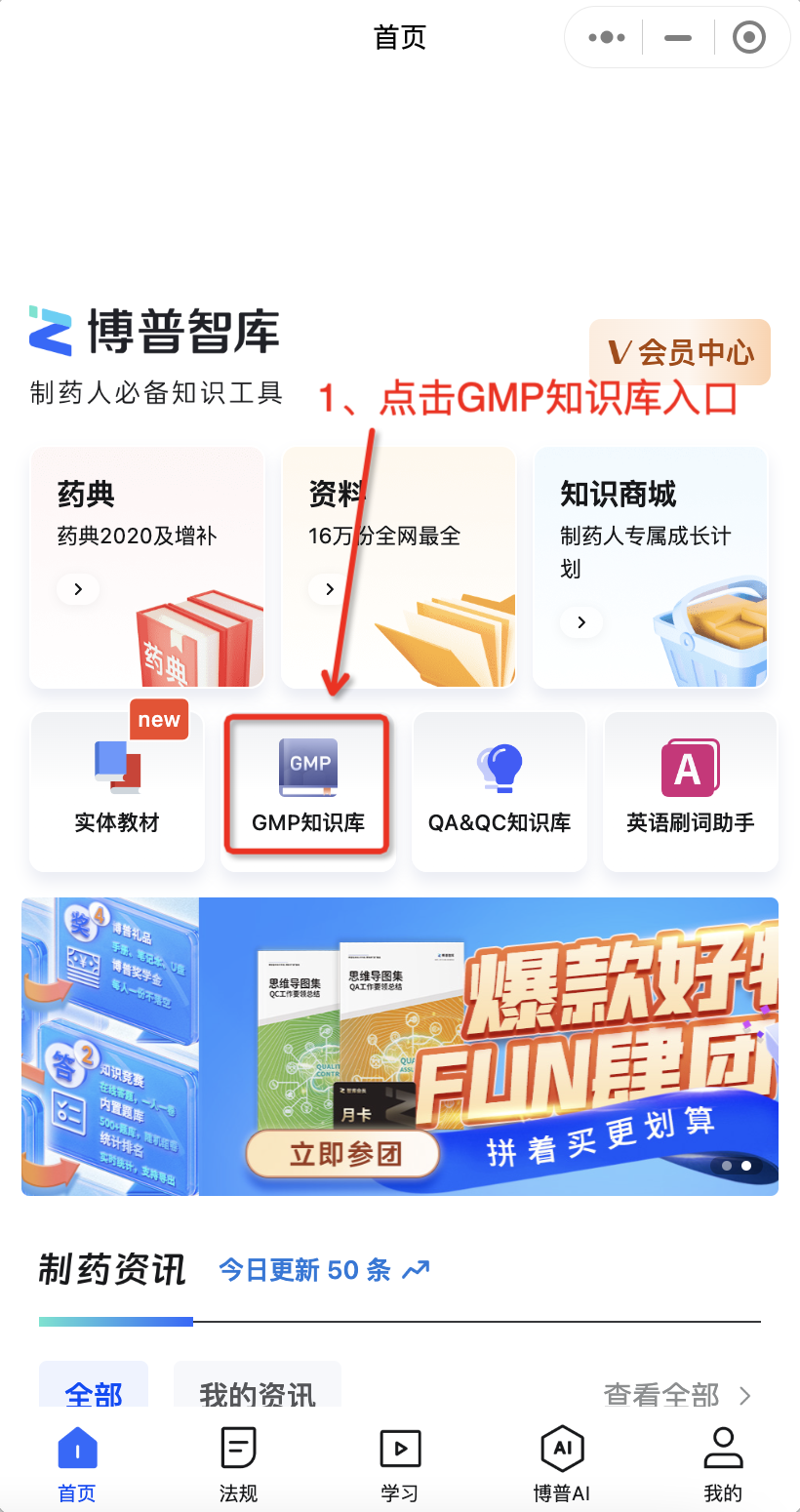Go to the 我的 tab

point(722,1463)
